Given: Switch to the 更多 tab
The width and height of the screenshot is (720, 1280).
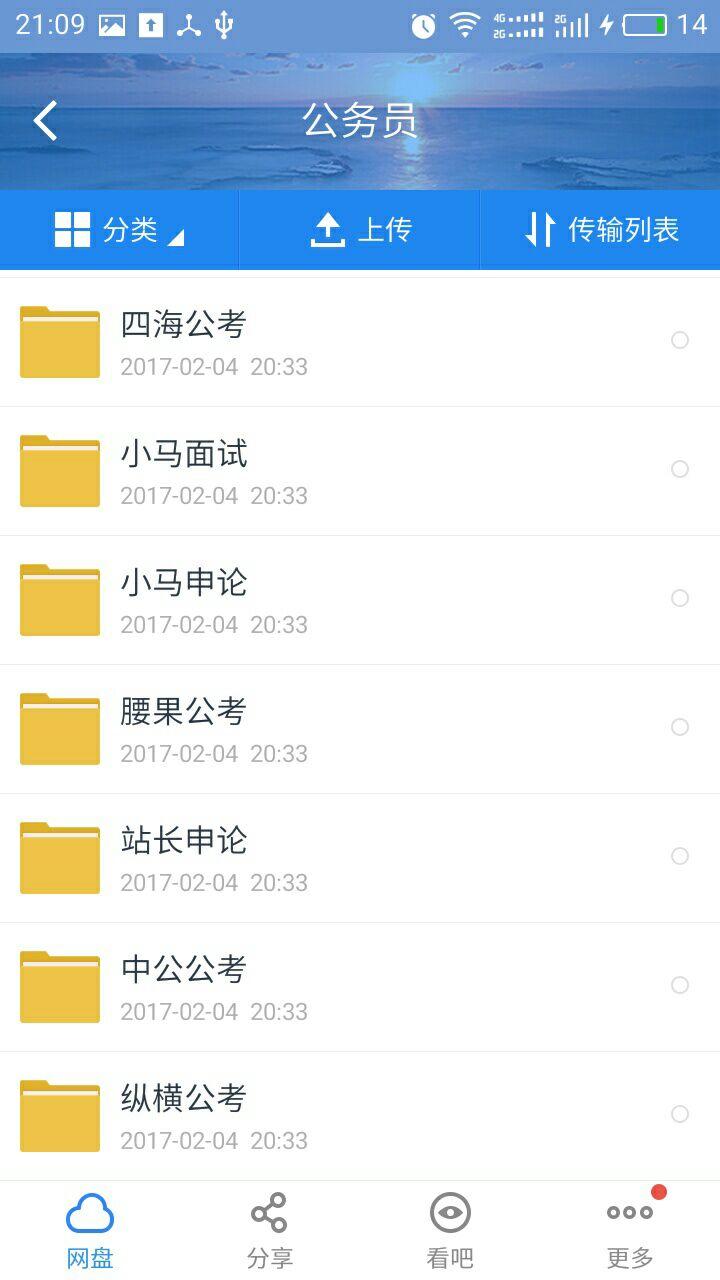Looking at the screenshot, I should coord(628,1228).
